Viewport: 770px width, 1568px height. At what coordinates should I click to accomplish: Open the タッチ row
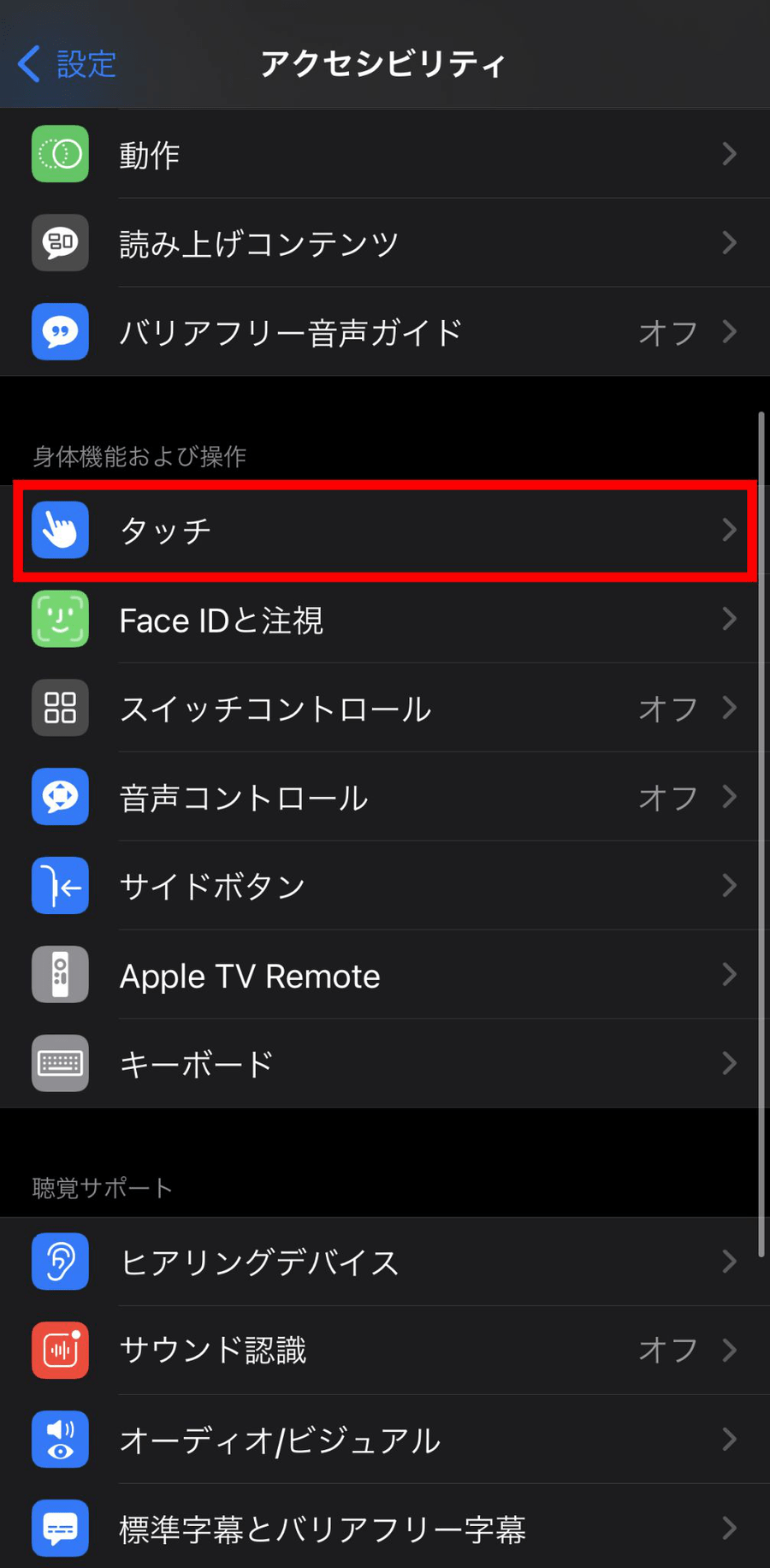coord(385,531)
